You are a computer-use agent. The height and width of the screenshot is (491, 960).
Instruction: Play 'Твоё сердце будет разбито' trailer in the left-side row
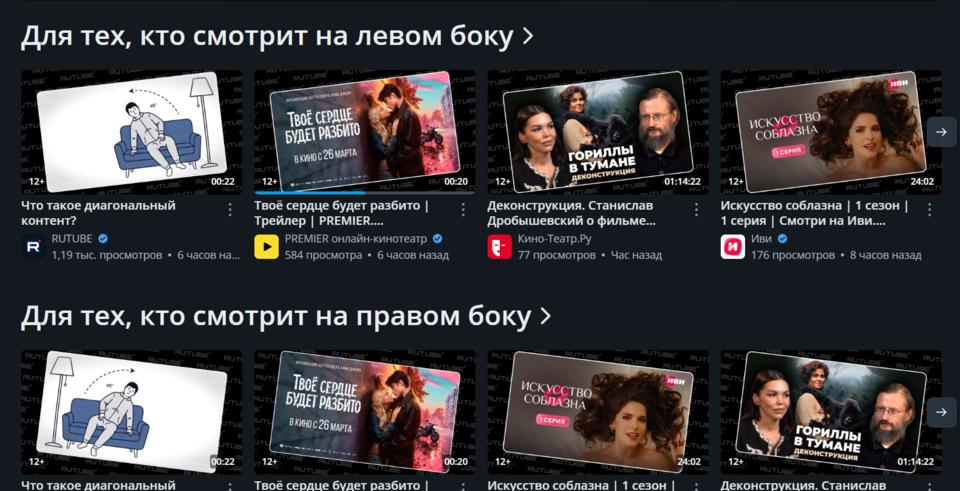click(364, 130)
